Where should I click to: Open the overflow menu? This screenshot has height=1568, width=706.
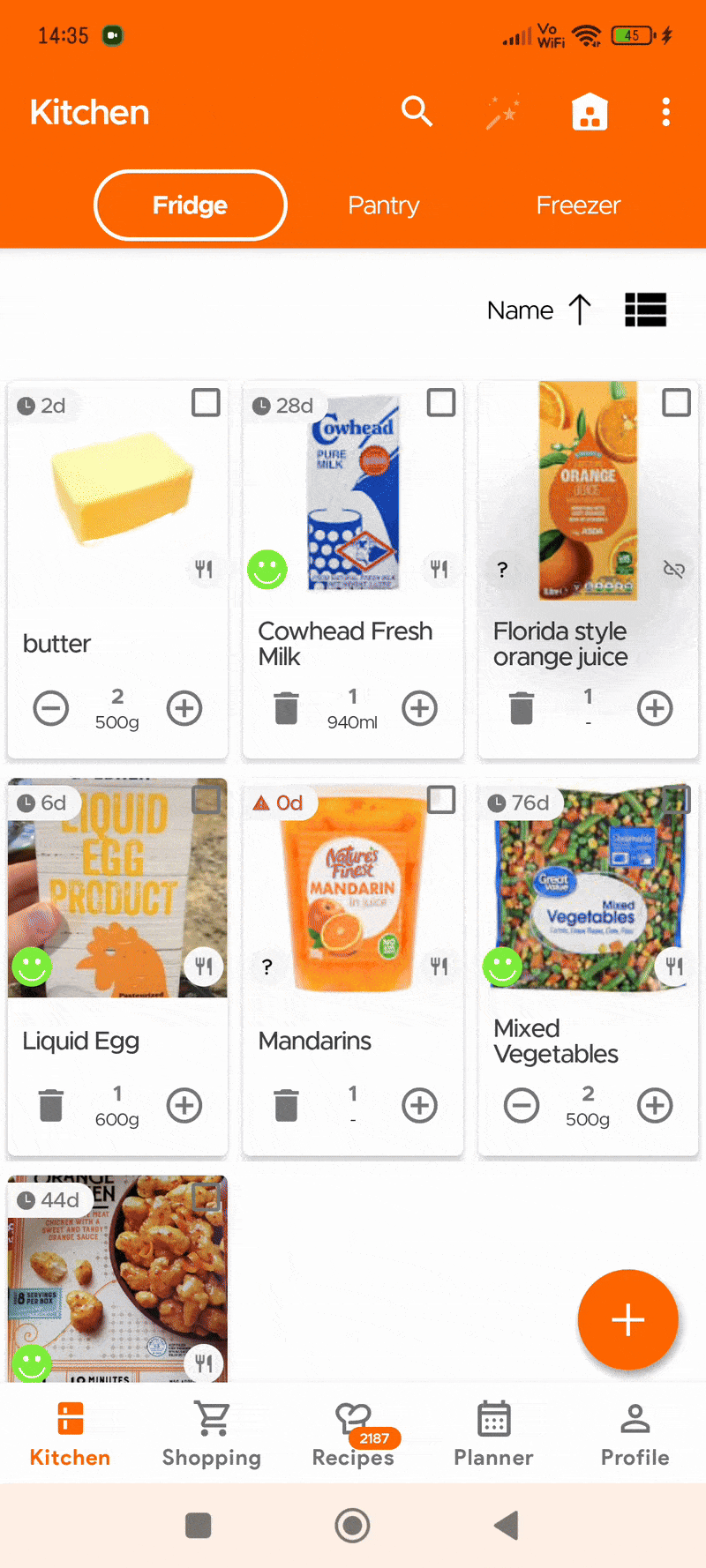coord(665,112)
